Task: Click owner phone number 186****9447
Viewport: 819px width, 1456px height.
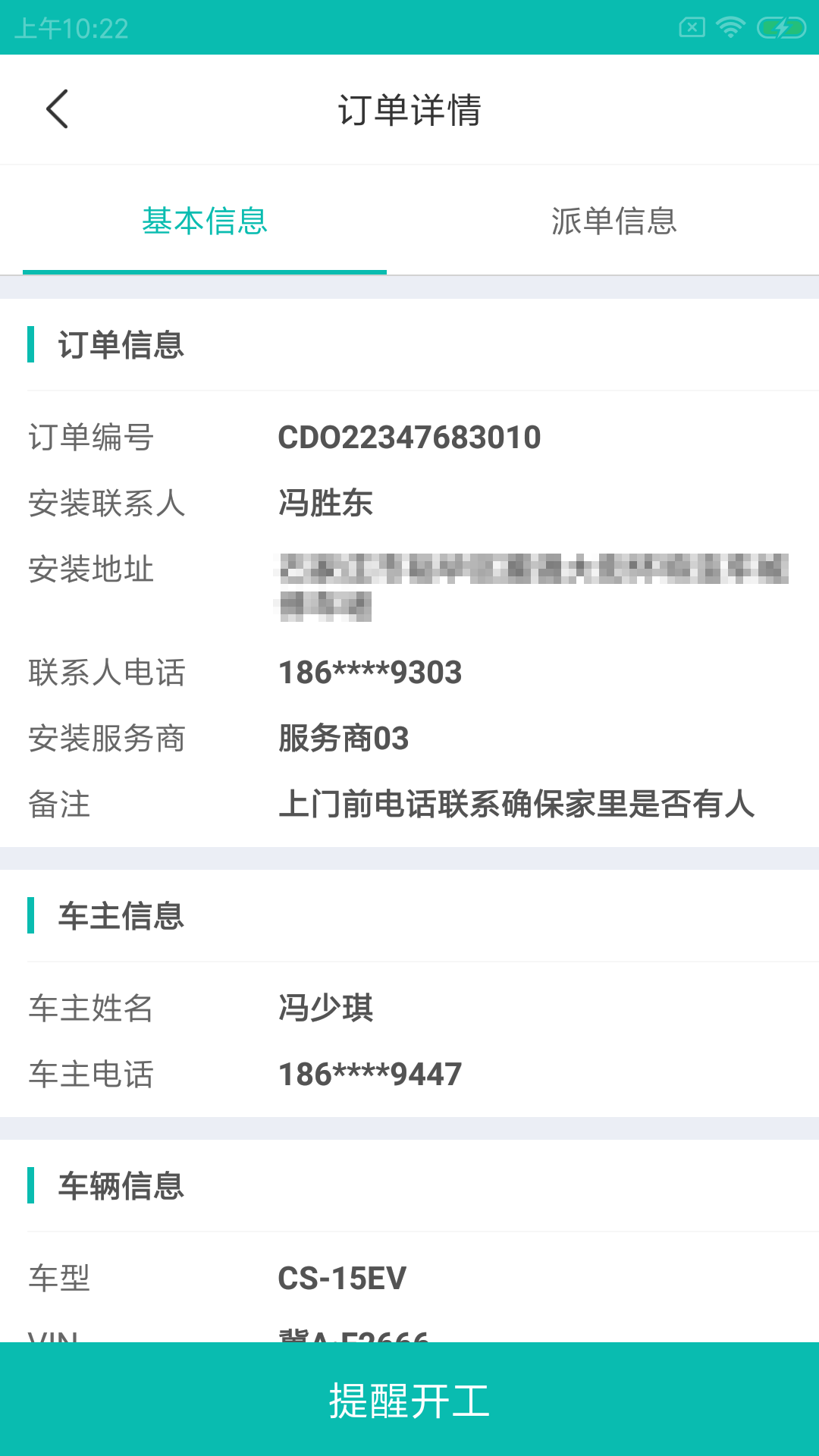Action: tap(369, 1072)
